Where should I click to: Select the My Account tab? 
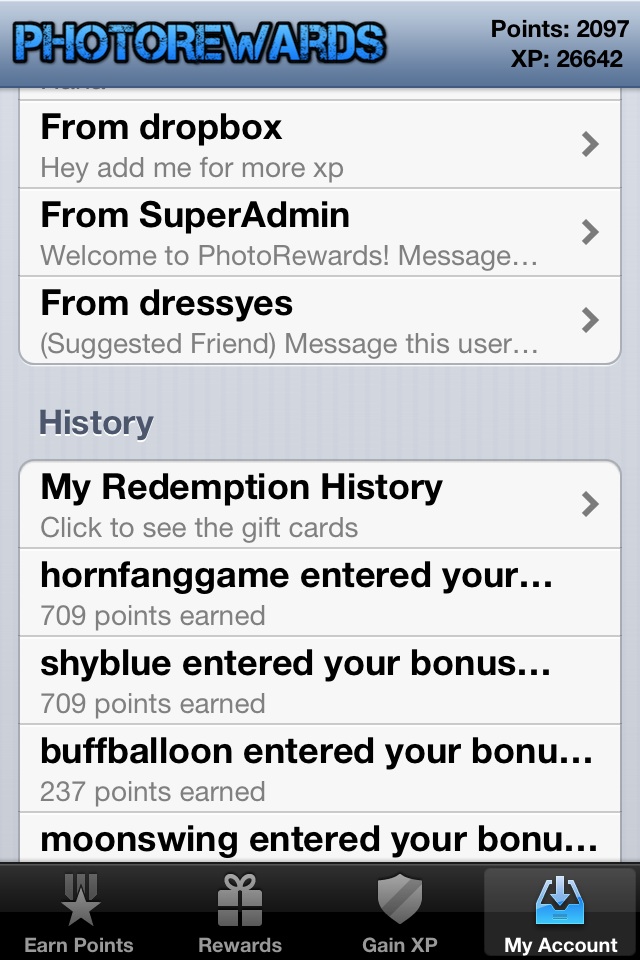pos(560,912)
